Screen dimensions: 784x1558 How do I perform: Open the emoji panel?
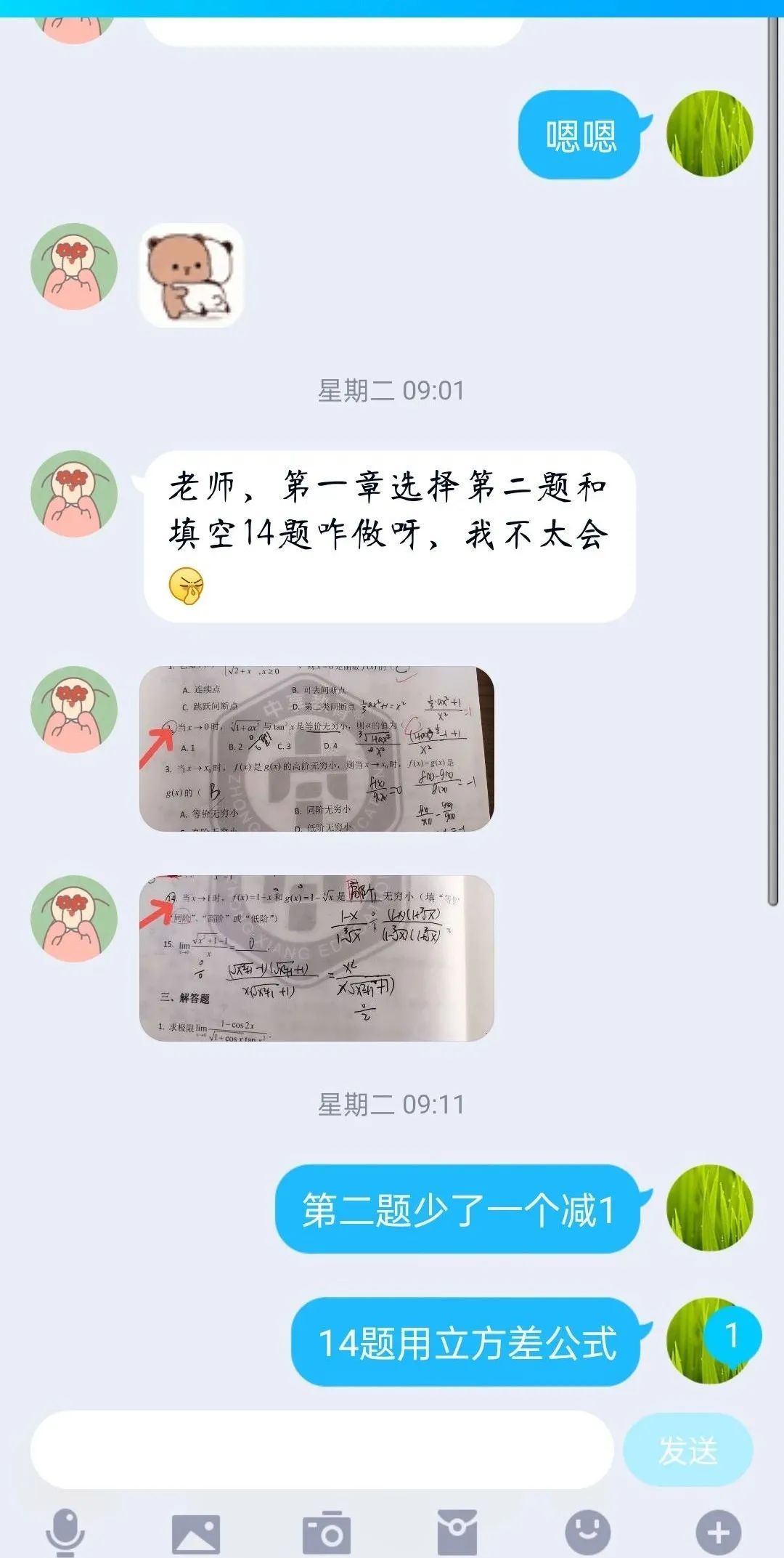coord(587,1532)
